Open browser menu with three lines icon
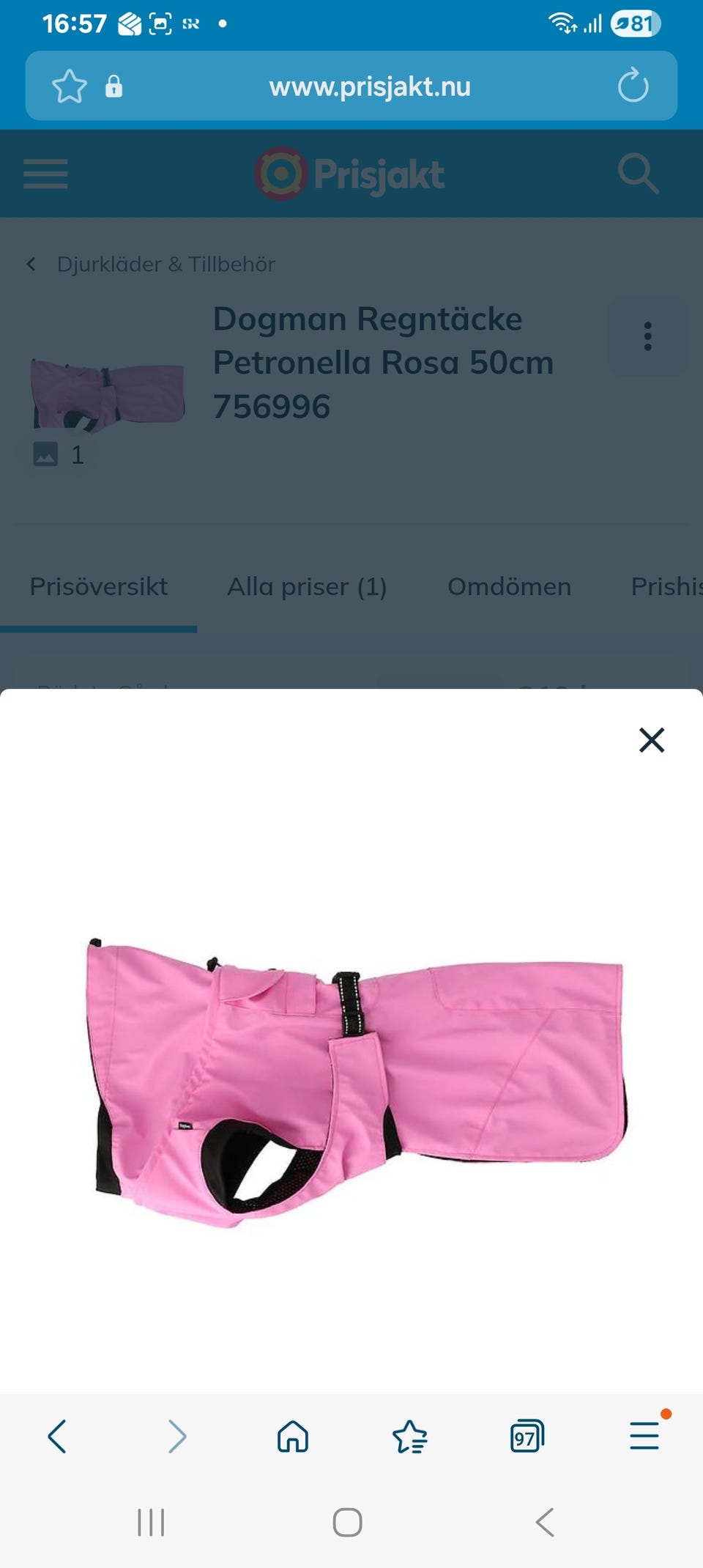The height and width of the screenshot is (1568, 703). pyautogui.click(x=643, y=1437)
